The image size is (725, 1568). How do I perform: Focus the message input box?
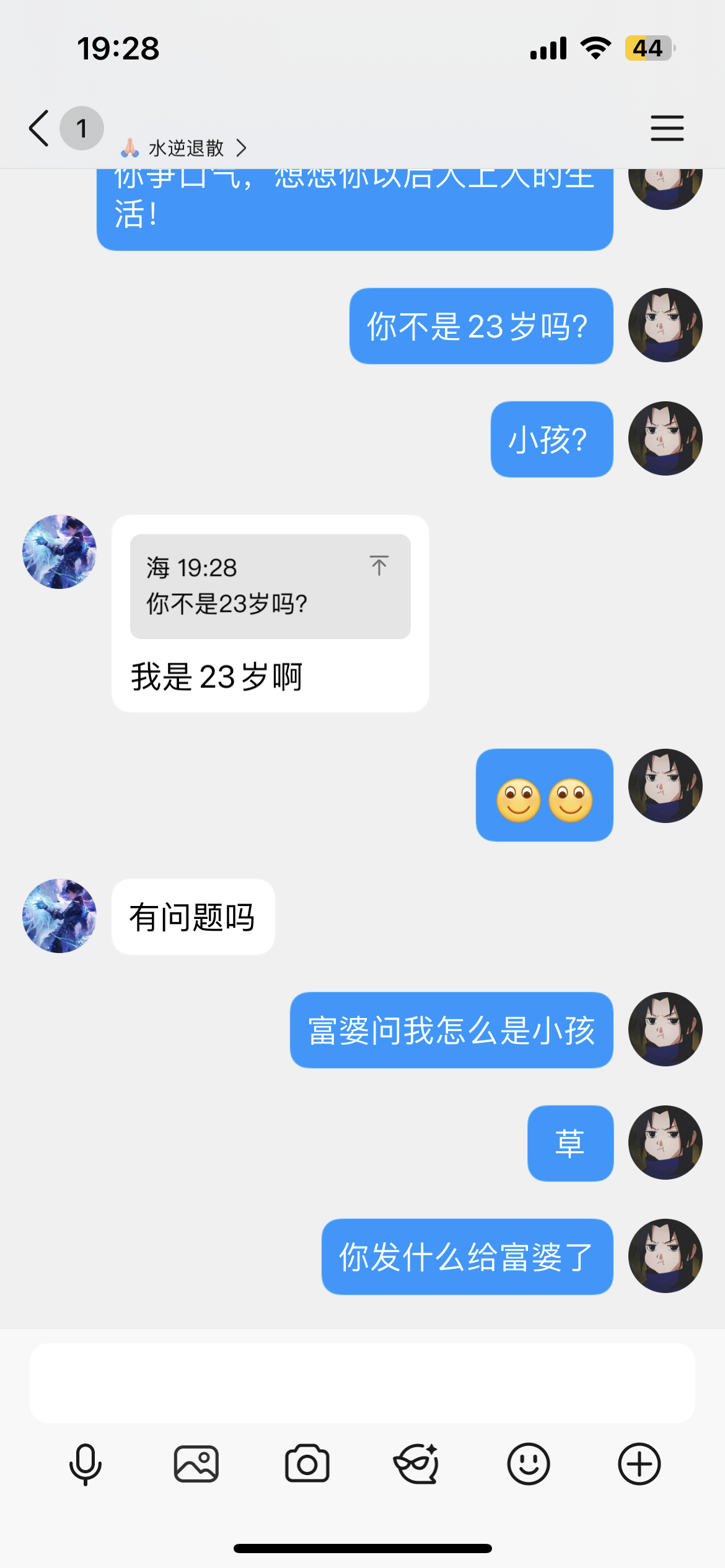point(362,1382)
